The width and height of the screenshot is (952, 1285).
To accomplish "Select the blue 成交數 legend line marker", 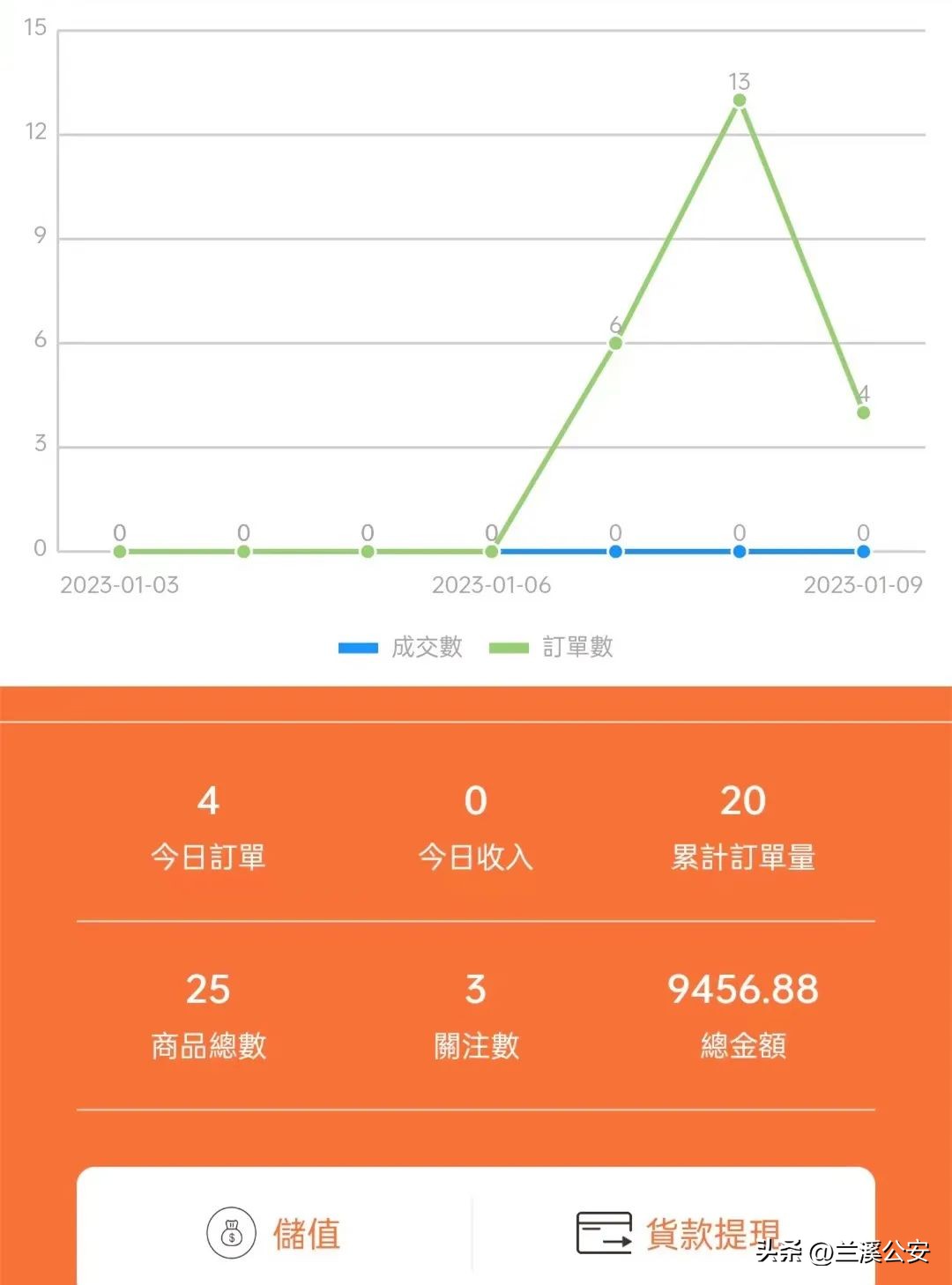I will (356, 648).
